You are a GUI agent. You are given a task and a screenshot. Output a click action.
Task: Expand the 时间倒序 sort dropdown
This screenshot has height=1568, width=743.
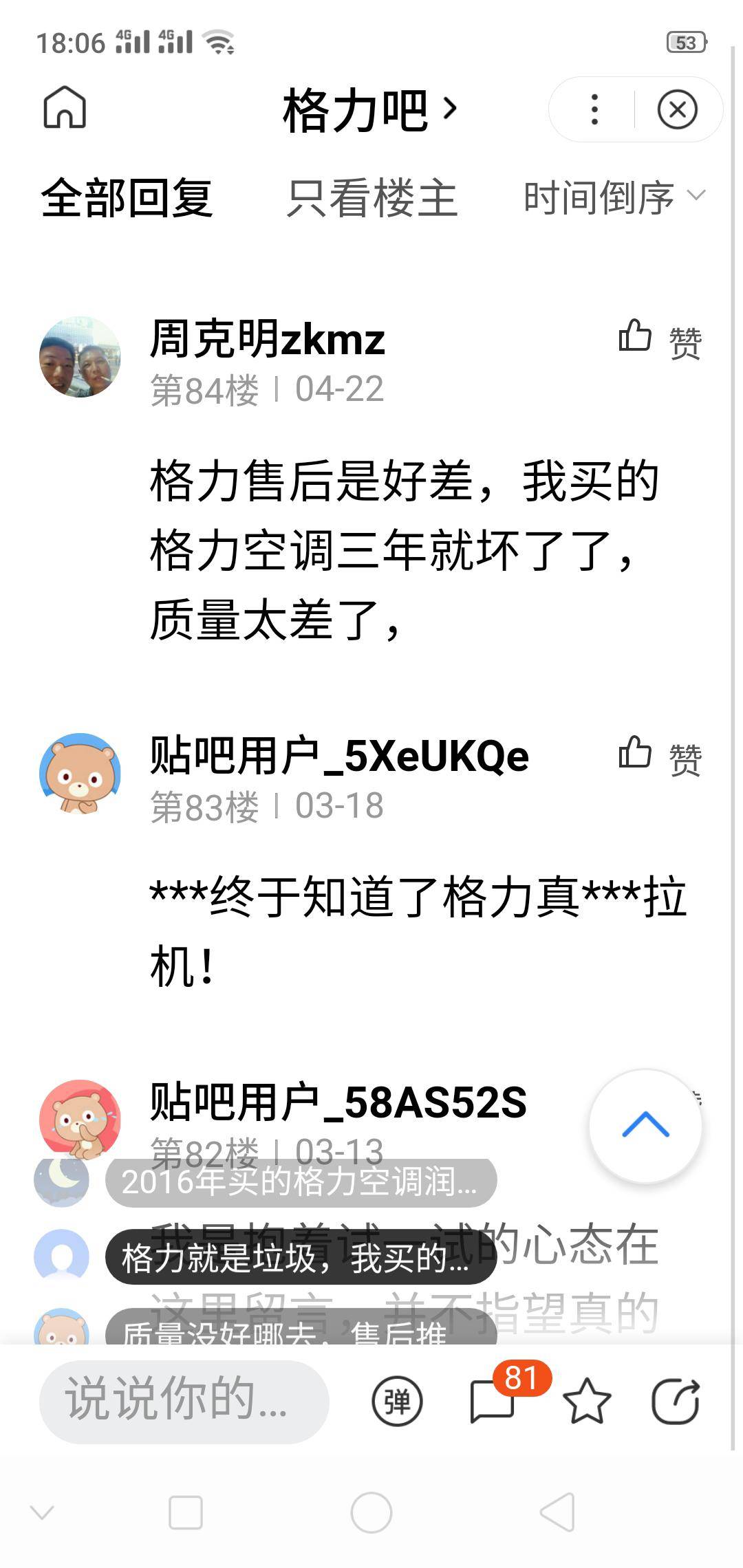[x=614, y=199]
